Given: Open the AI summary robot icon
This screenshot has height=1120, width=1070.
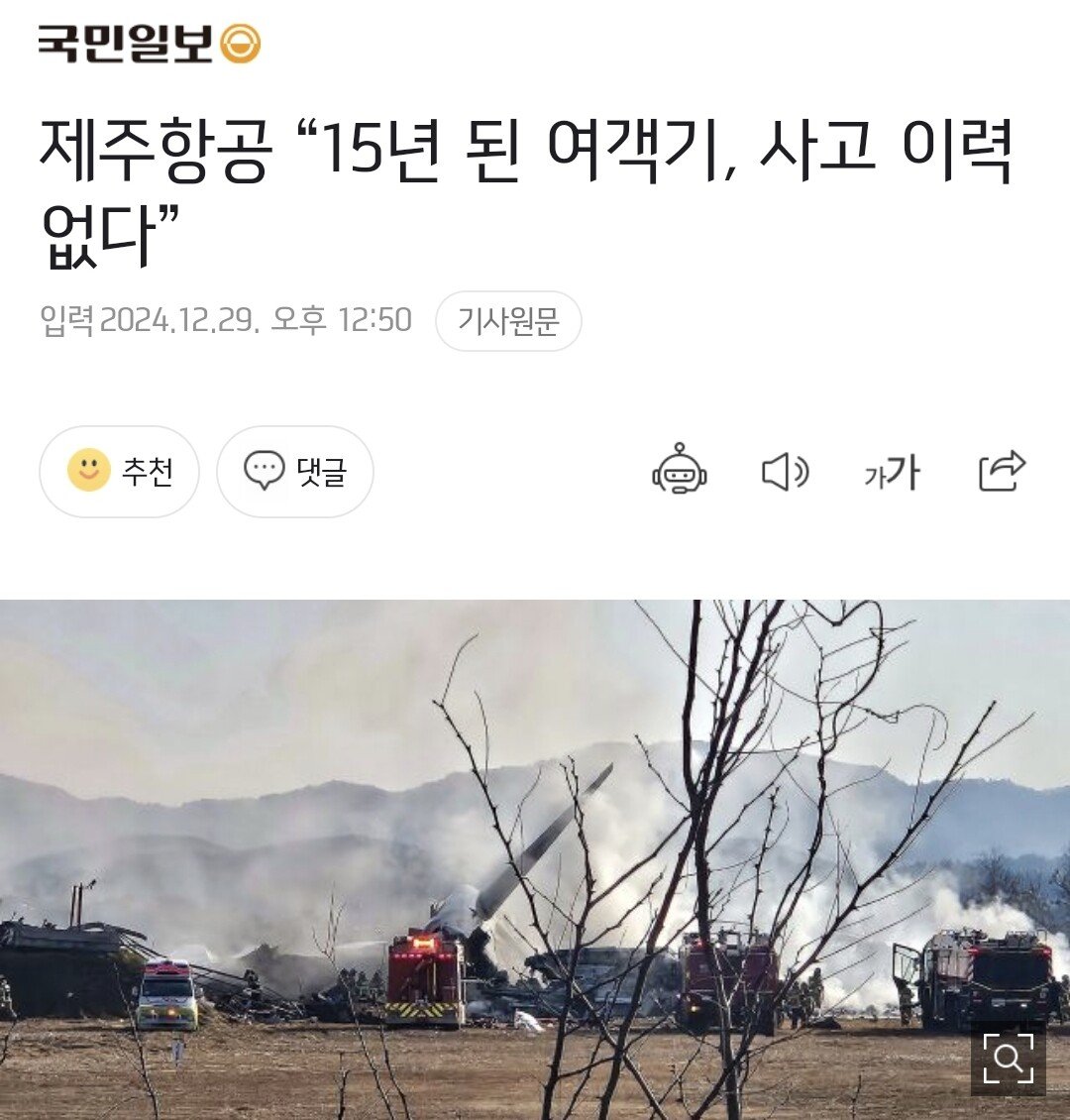Looking at the screenshot, I should [x=680, y=470].
